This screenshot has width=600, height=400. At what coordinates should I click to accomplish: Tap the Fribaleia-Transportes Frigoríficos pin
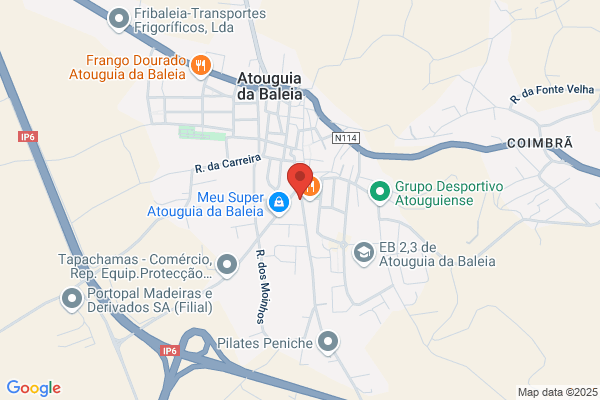(119, 19)
